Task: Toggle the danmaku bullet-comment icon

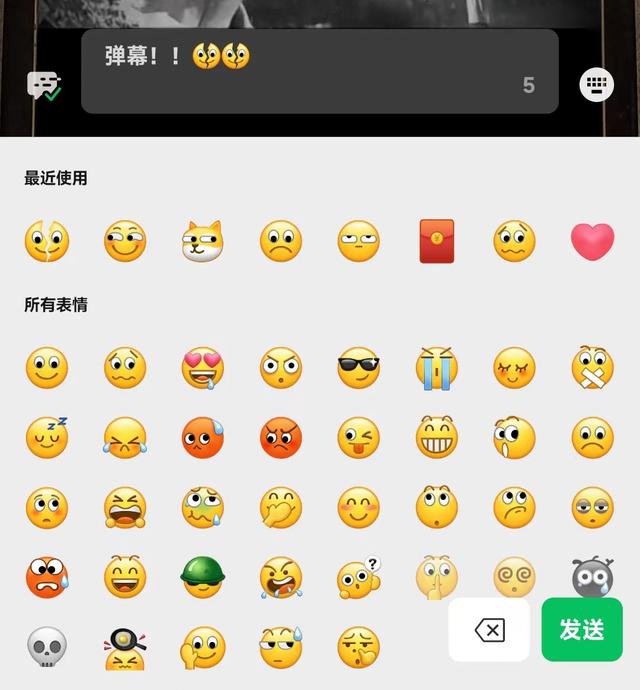Action: [x=44, y=87]
